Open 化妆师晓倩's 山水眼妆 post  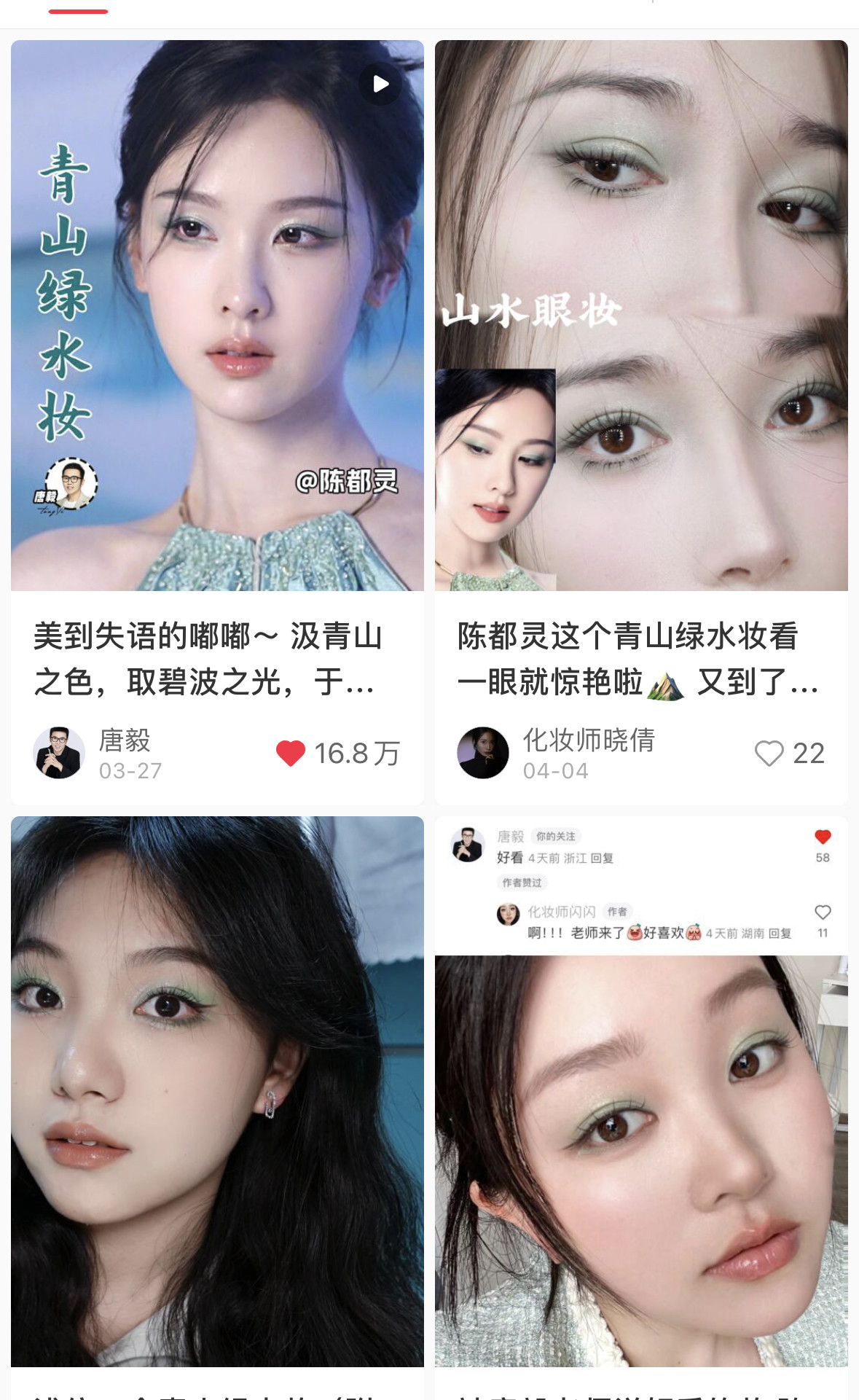point(641,315)
